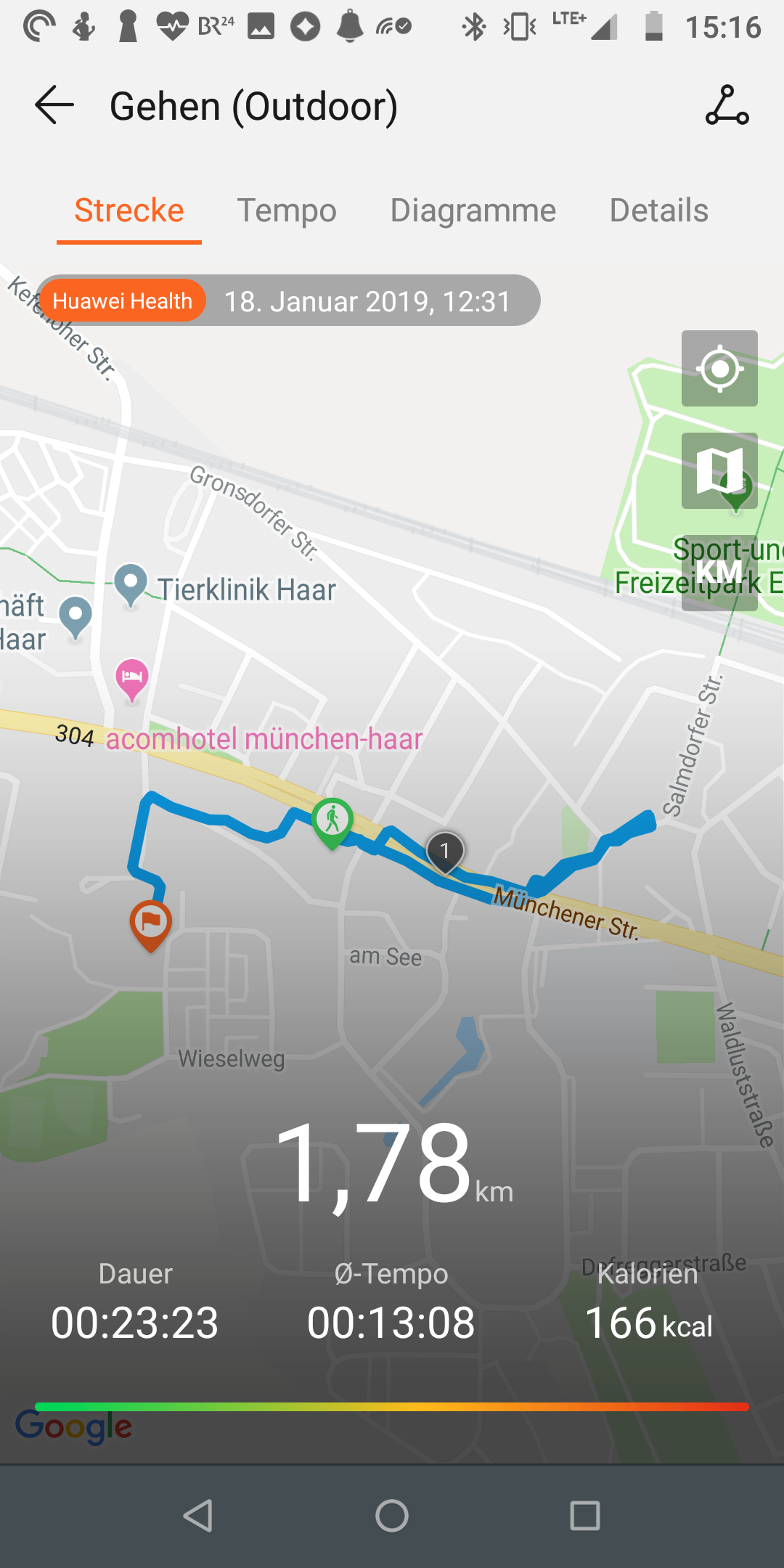Recenter map with the location button
The height and width of the screenshot is (1568, 784).
pyautogui.click(x=719, y=369)
